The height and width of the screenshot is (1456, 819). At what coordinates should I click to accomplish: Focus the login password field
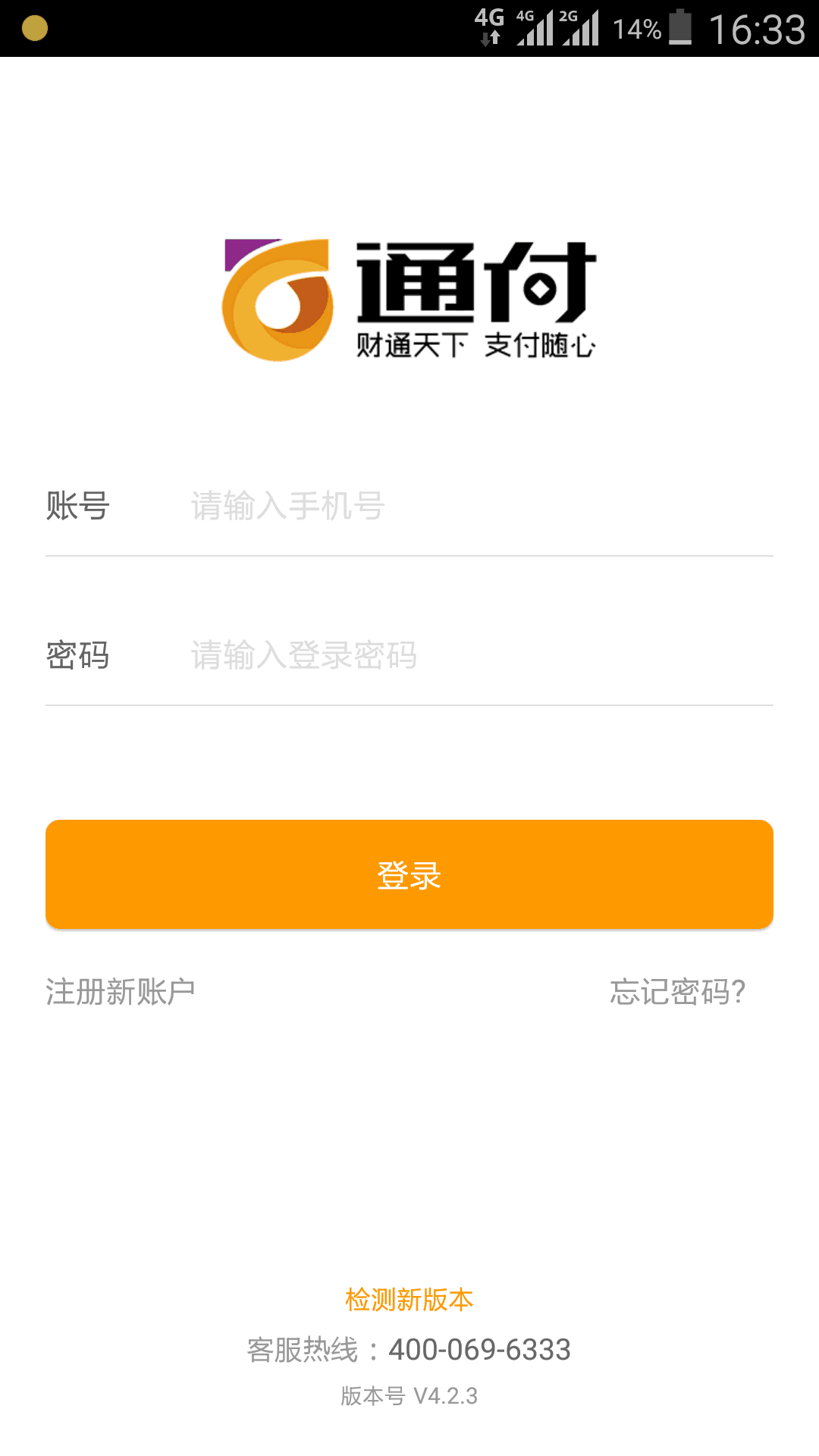tap(478, 655)
